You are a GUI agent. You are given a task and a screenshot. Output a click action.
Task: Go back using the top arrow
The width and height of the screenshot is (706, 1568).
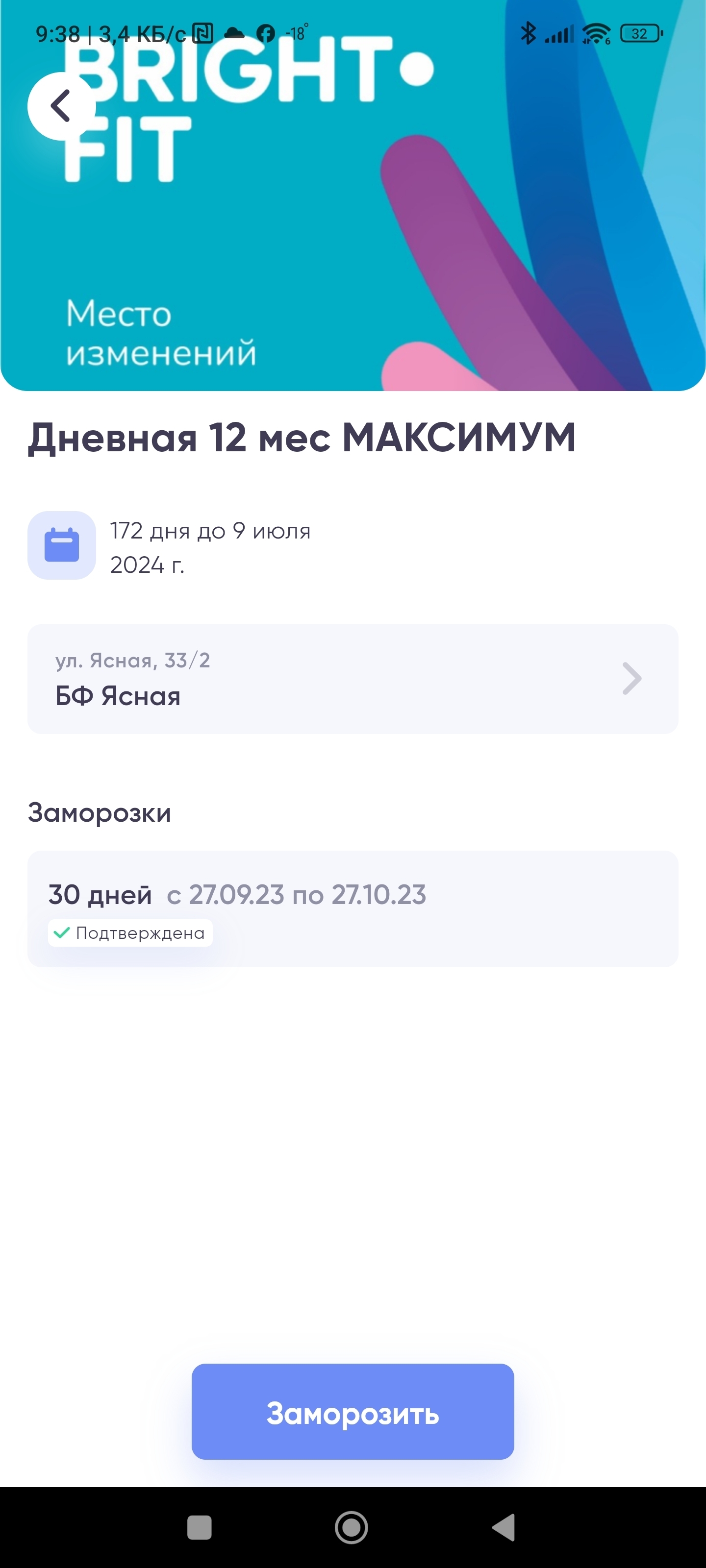click(x=61, y=106)
